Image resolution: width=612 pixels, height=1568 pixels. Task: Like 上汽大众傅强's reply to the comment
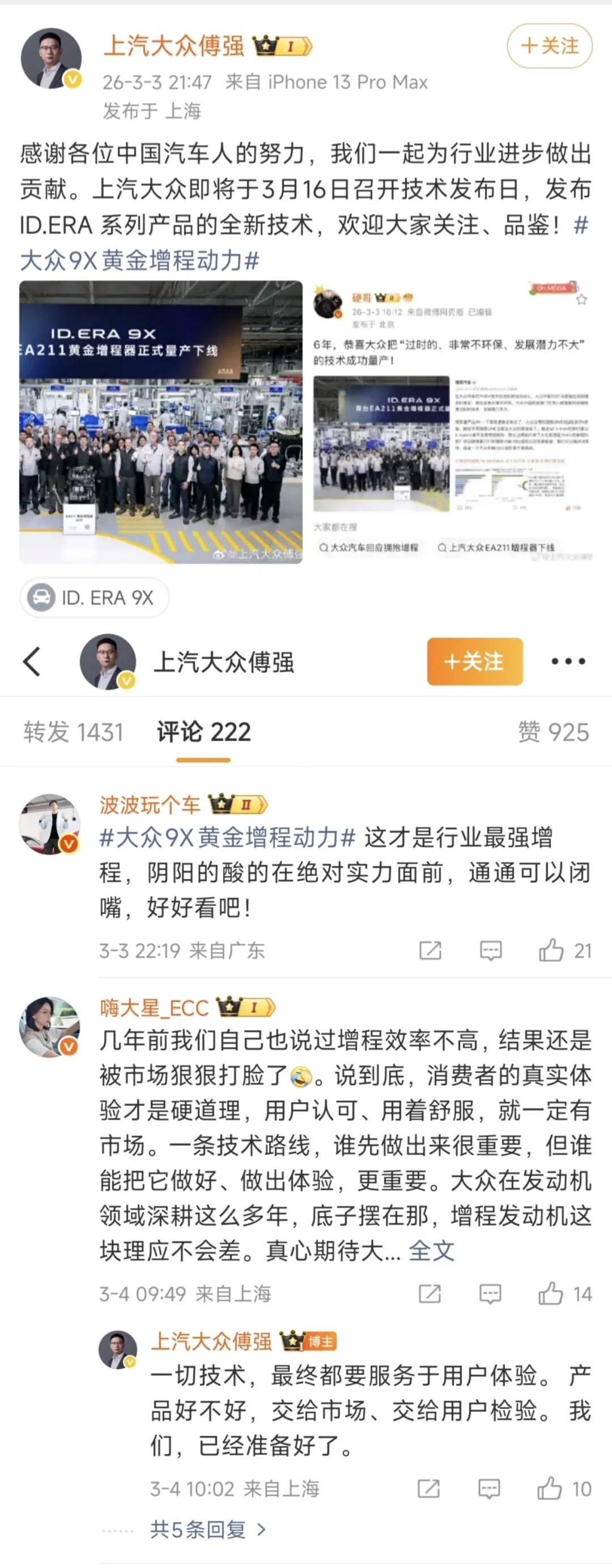pos(549,1489)
